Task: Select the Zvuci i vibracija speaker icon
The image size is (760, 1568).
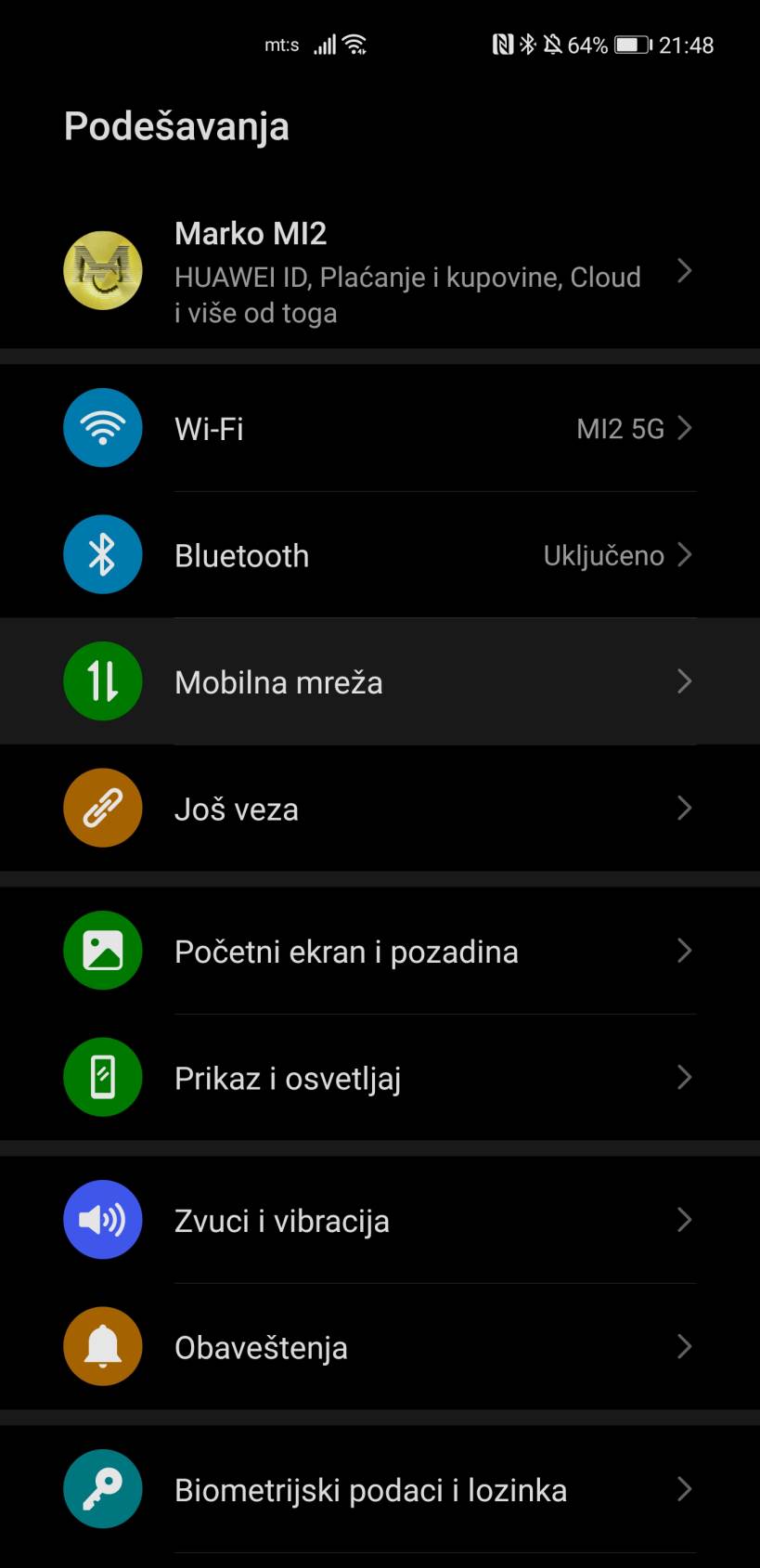Action: [x=102, y=1220]
